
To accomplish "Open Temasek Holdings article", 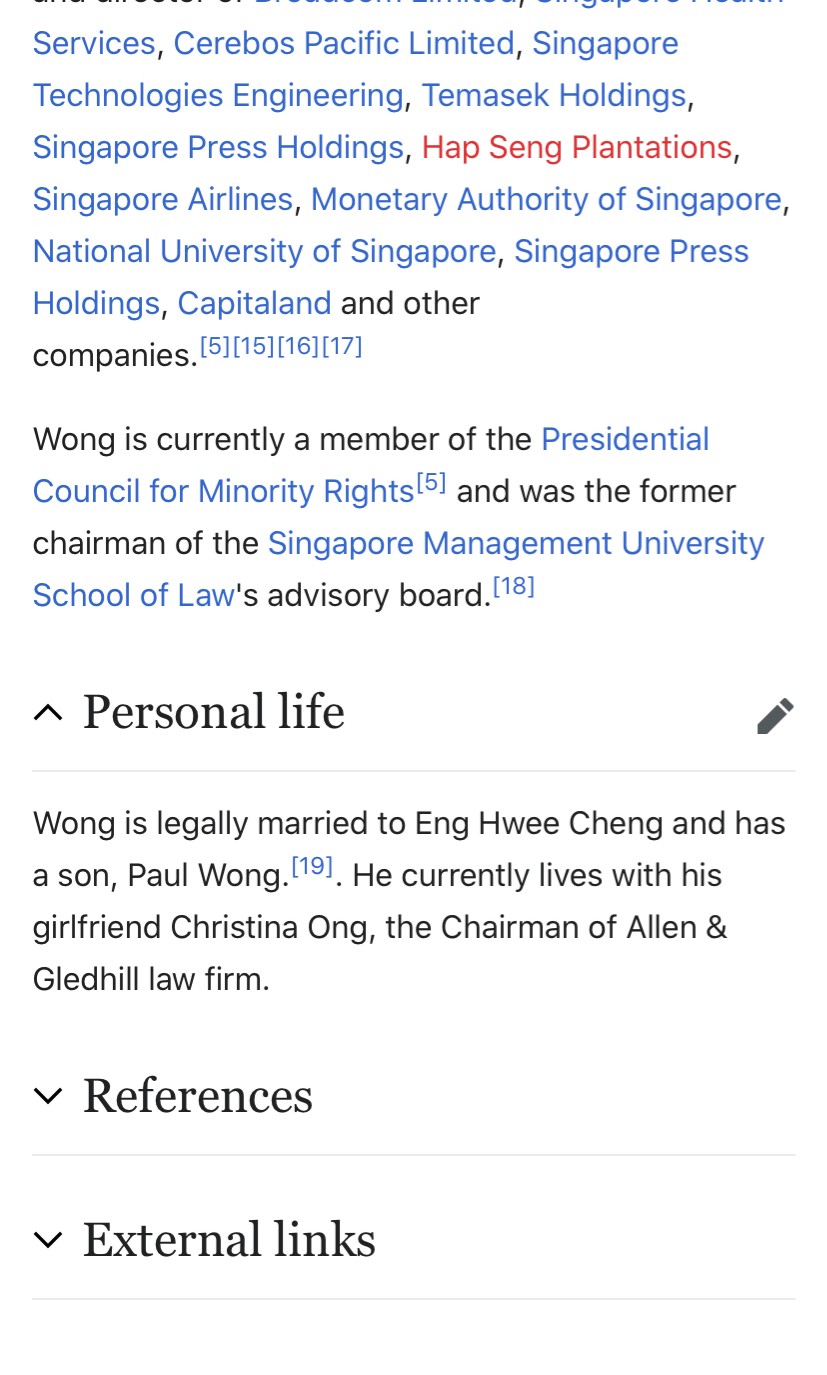I will coord(553,96).
